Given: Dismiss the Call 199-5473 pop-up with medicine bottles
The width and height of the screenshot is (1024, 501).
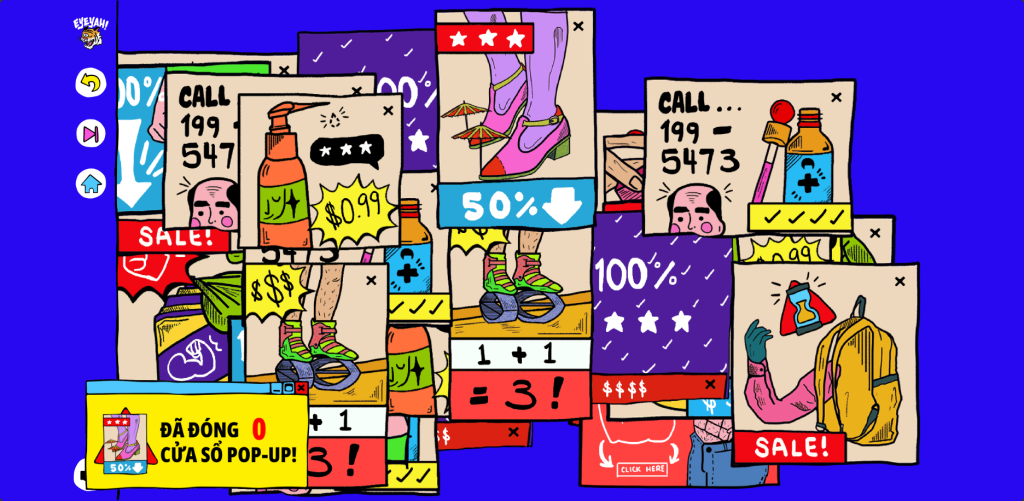Looking at the screenshot, I should [x=836, y=97].
